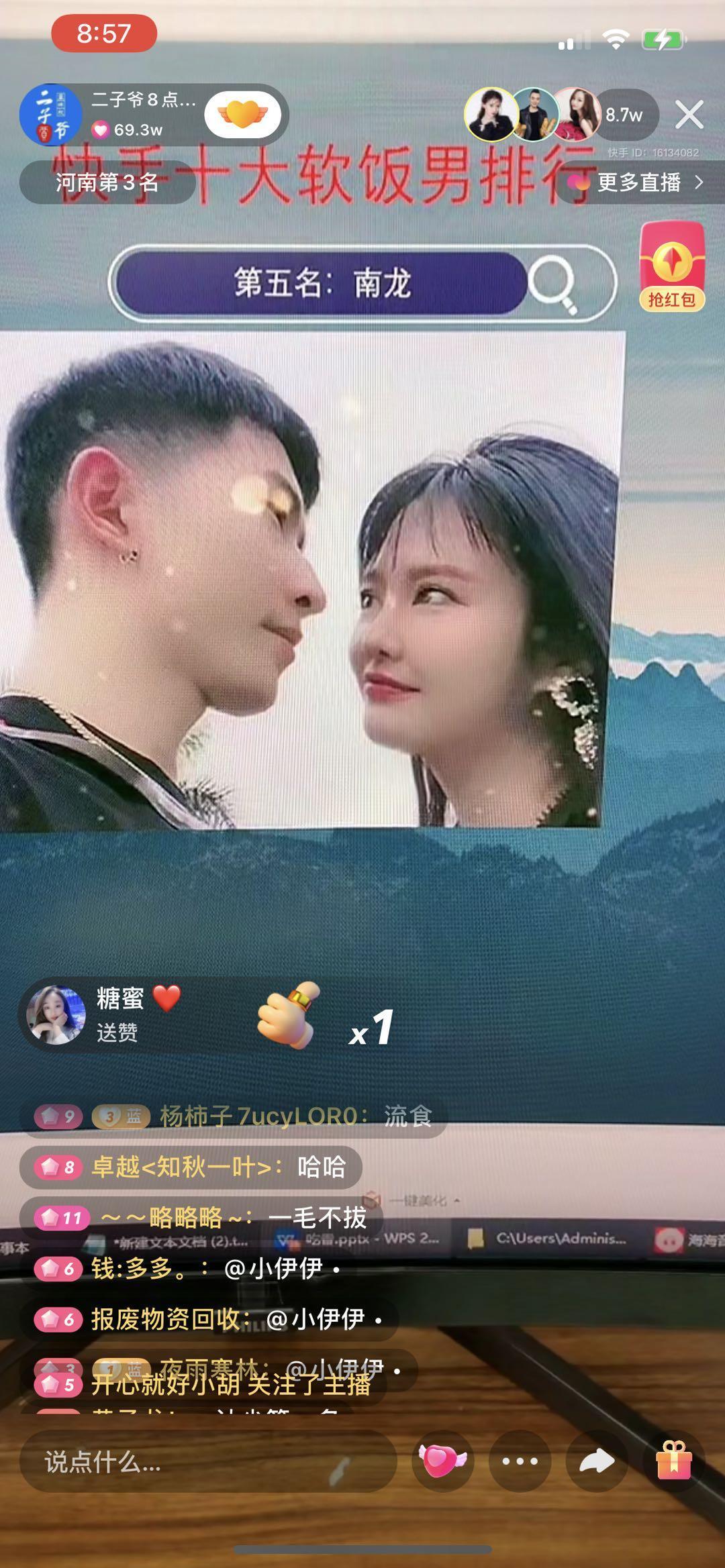This screenshot has width=725, height=1568.
Task: Share this live stream
Action: (x=596, y=1461)
